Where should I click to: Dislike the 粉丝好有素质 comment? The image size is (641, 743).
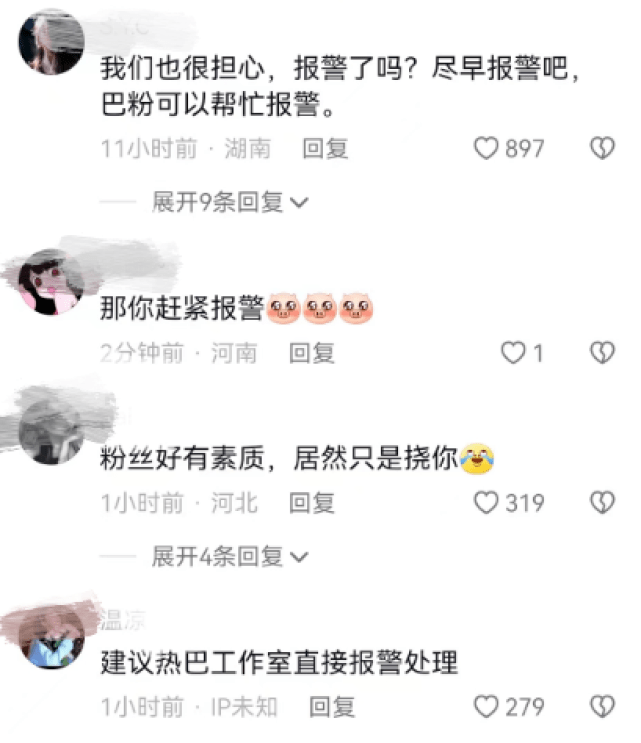tap(600, 503)
